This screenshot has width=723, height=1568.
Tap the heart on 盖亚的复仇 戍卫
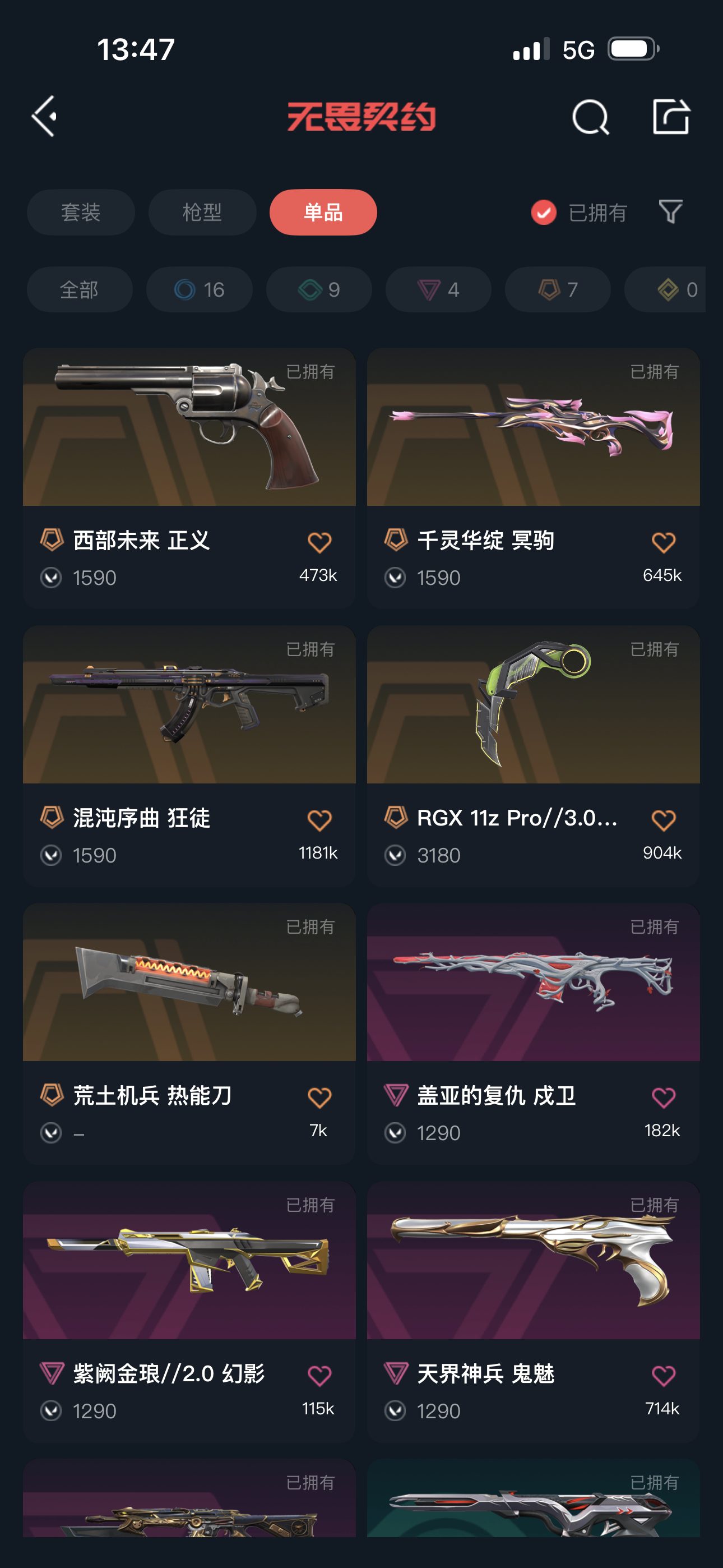tap(662, 1097)
